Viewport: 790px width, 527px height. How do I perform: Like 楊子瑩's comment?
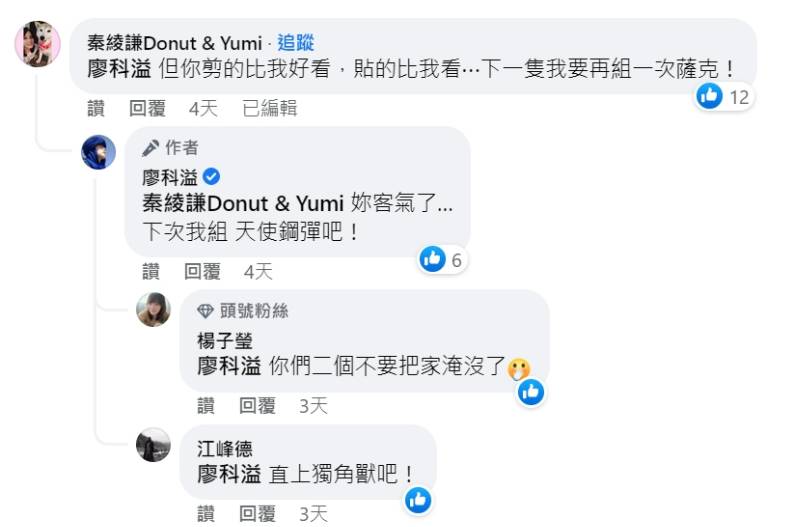pyautogui.click(x=205, y=405)
